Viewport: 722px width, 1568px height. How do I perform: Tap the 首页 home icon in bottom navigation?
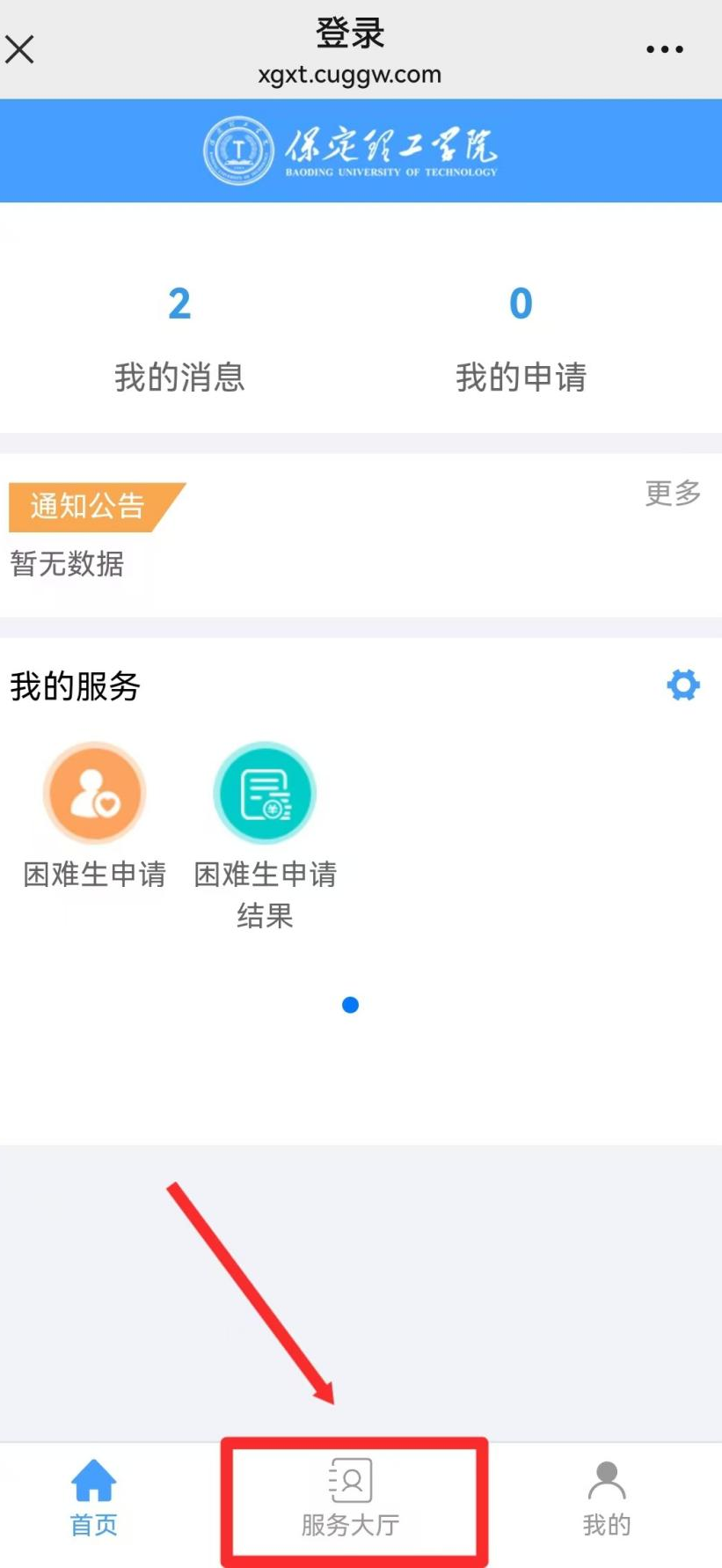pyautogui.click(x=92, y=1480)
